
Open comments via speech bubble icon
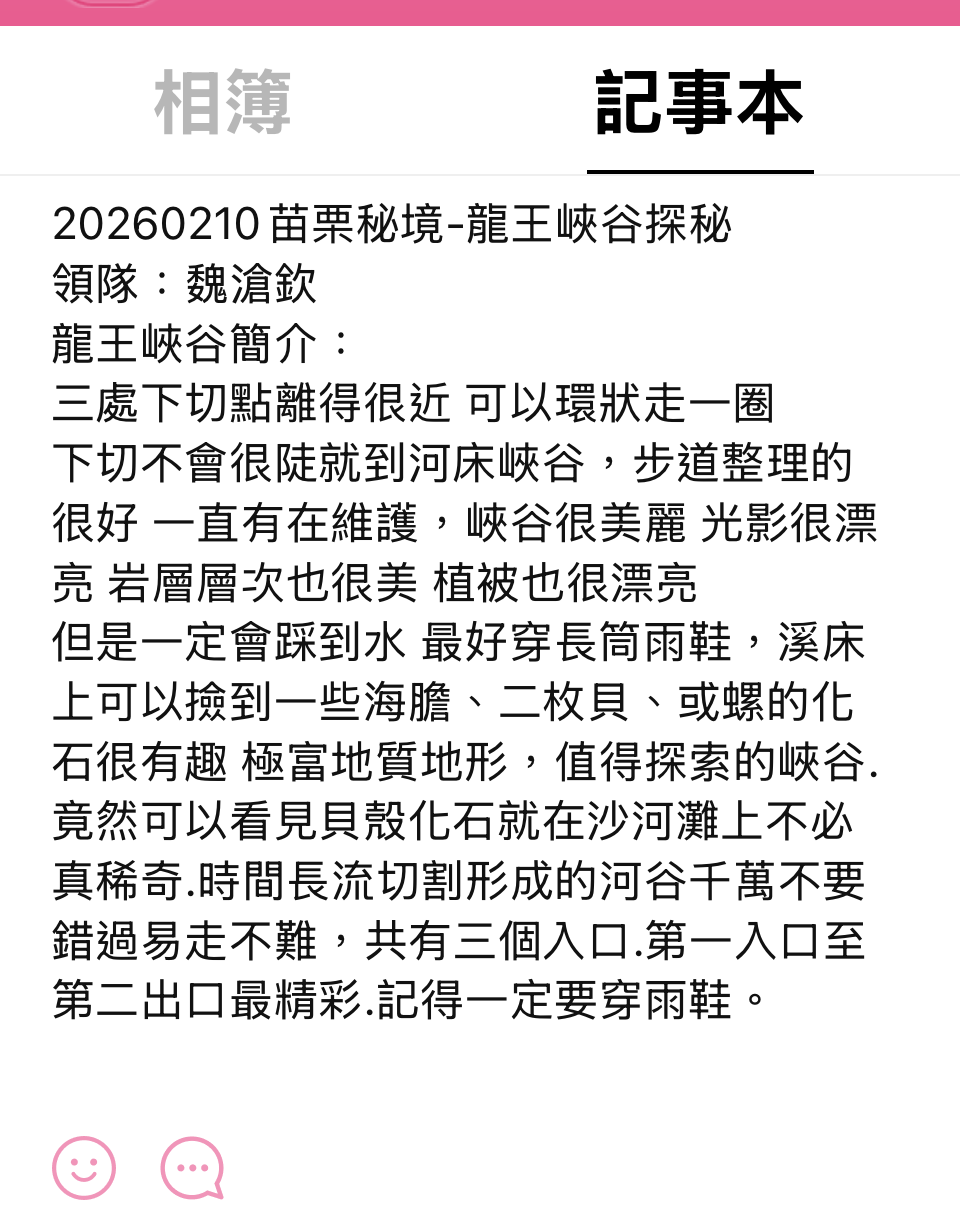[x=191, y=1167]
